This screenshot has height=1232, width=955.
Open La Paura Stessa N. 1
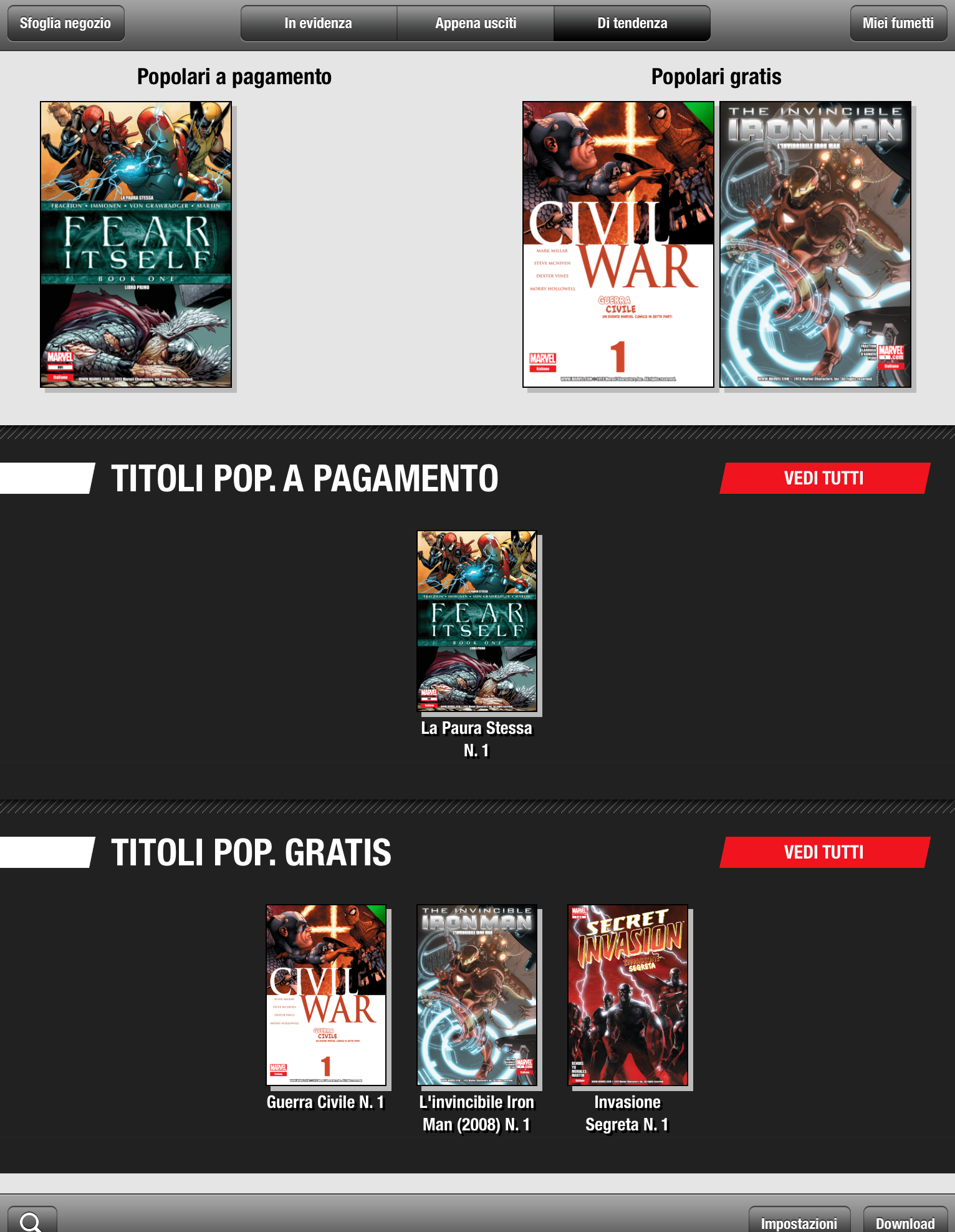477,621
